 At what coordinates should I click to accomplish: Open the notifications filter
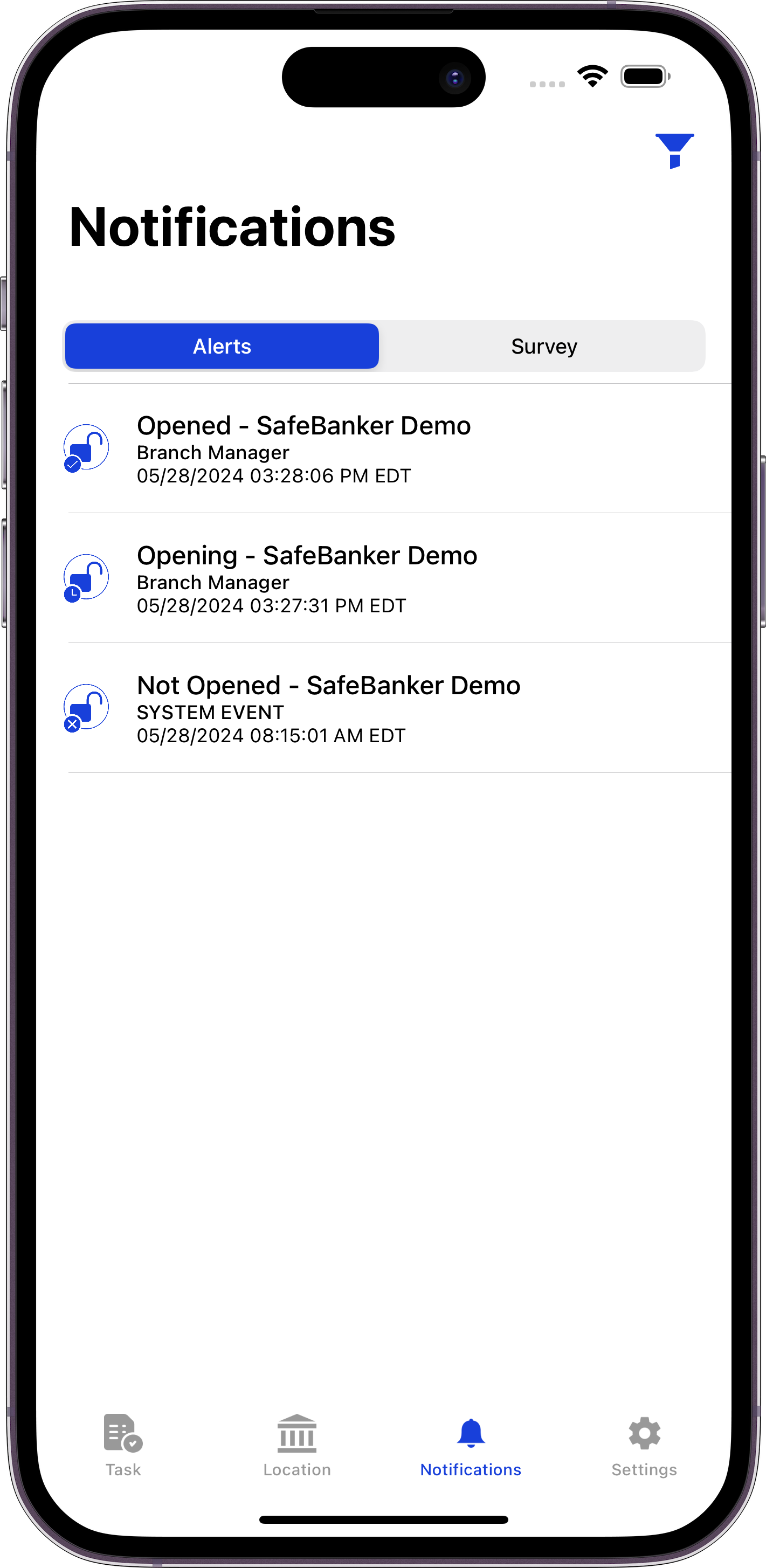tap(674, 150)
